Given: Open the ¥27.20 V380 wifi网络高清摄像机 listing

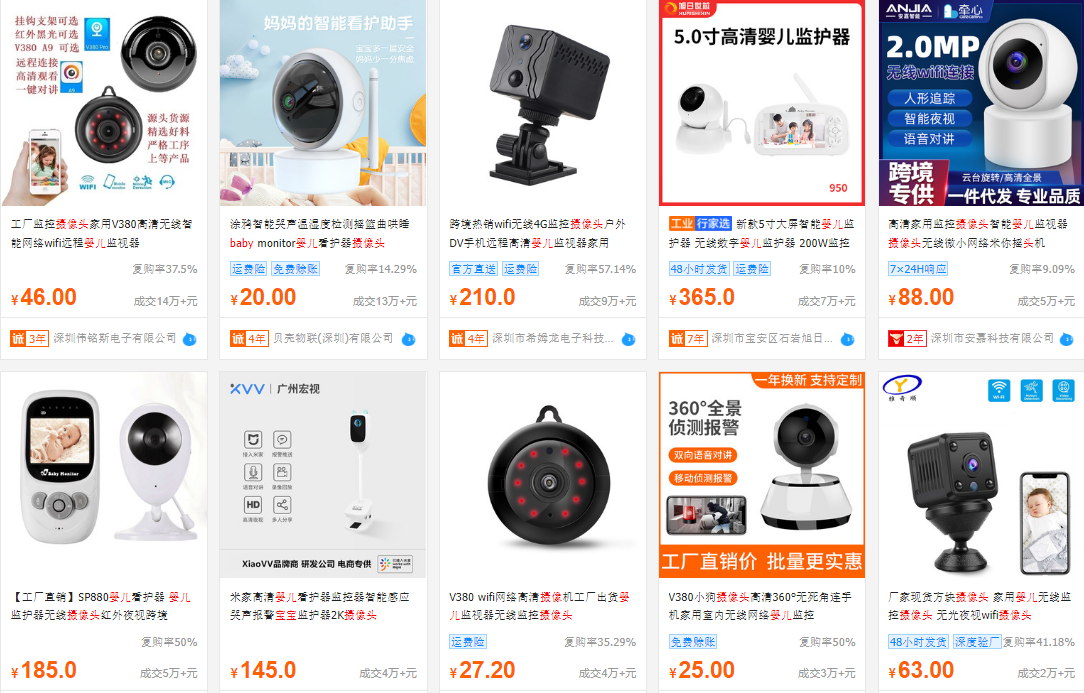Looking at the screenshot, I should [542, 475].
